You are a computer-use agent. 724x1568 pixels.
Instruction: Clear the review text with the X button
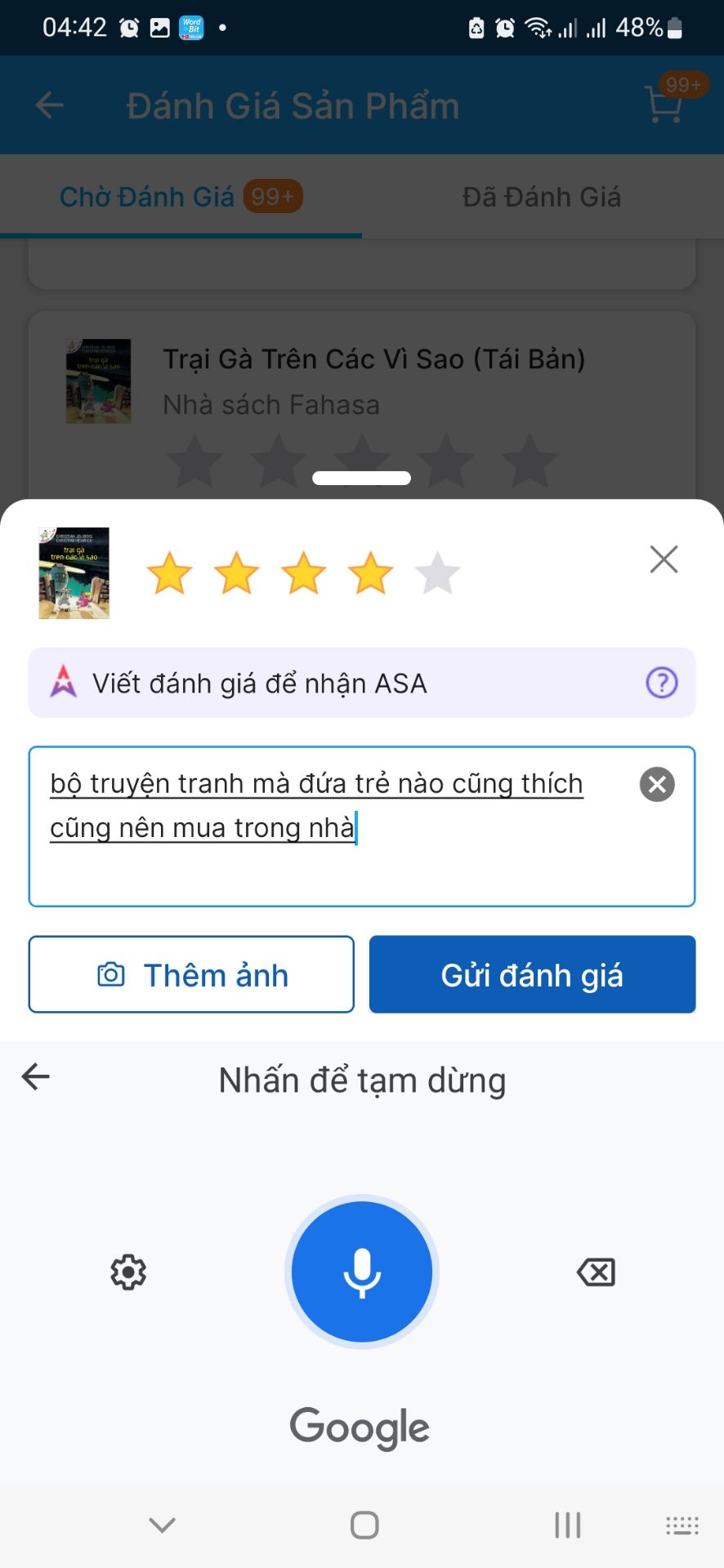point(656,785)
